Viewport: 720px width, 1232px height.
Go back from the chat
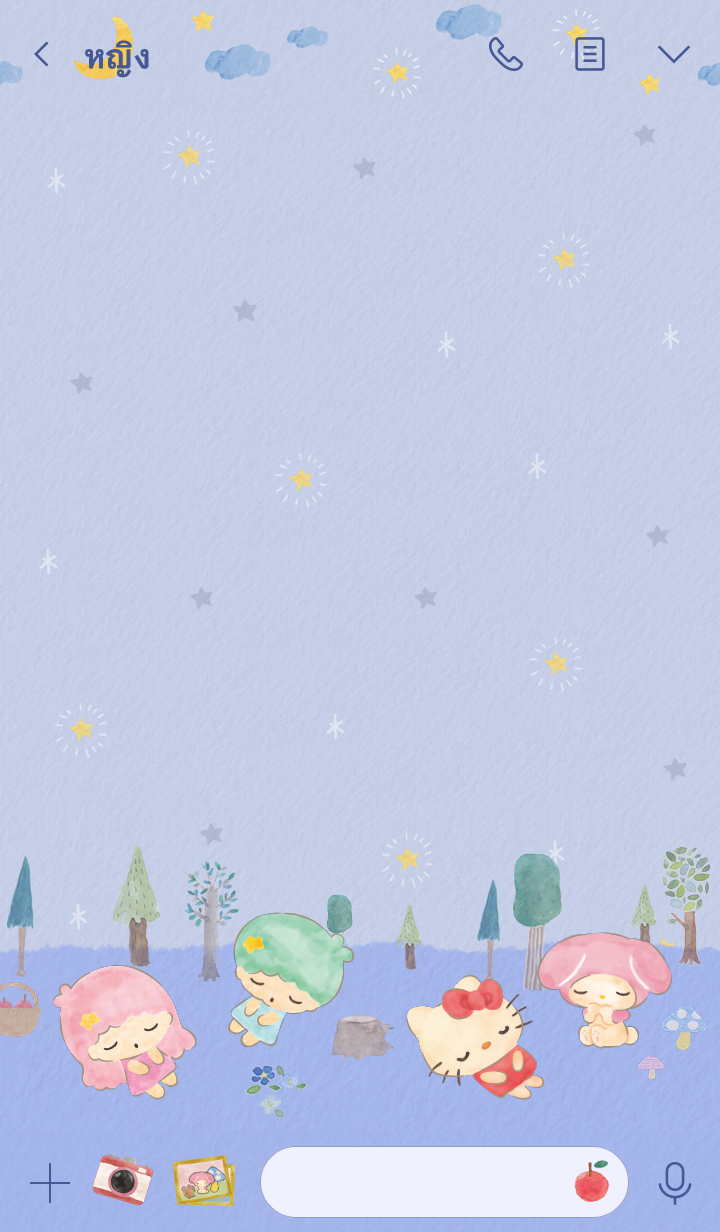[41, 54]
